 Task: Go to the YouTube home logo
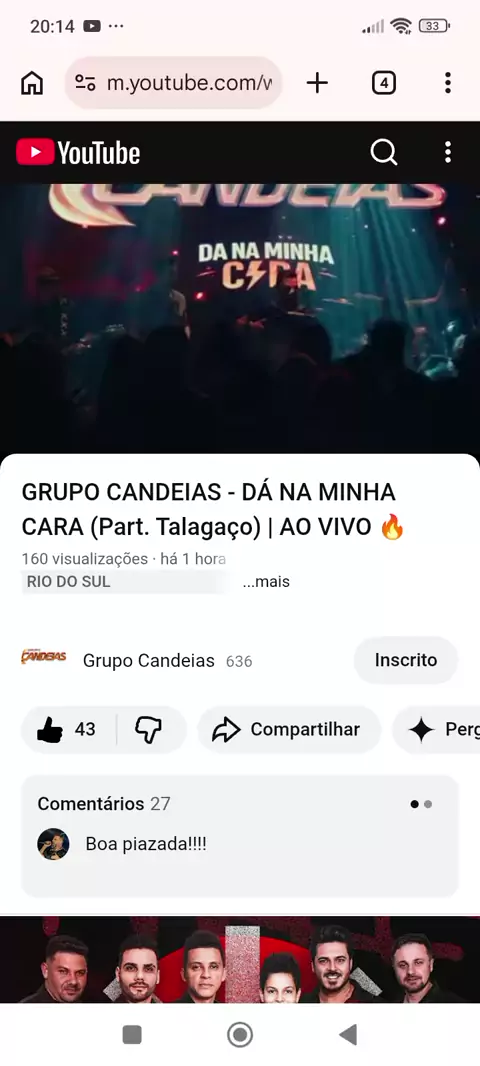pos(78,152)
